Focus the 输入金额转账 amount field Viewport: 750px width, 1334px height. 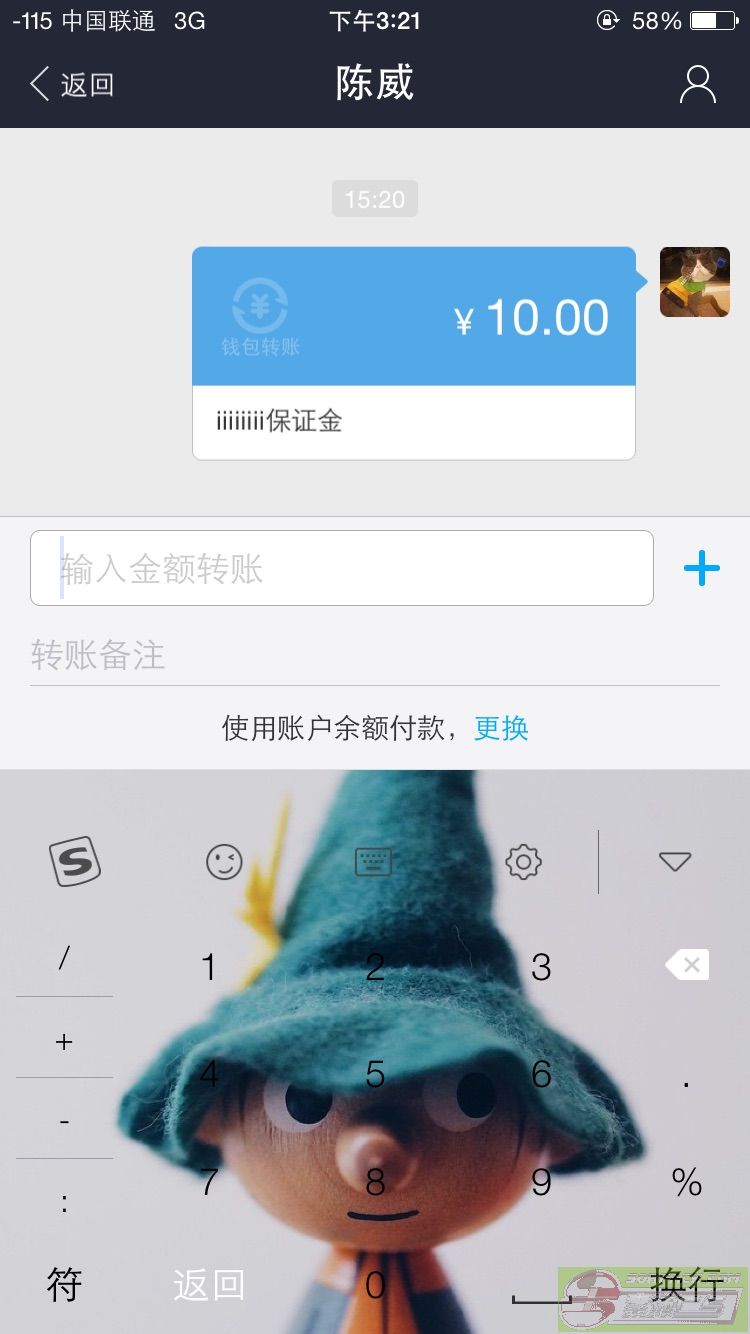coord(341,568)
